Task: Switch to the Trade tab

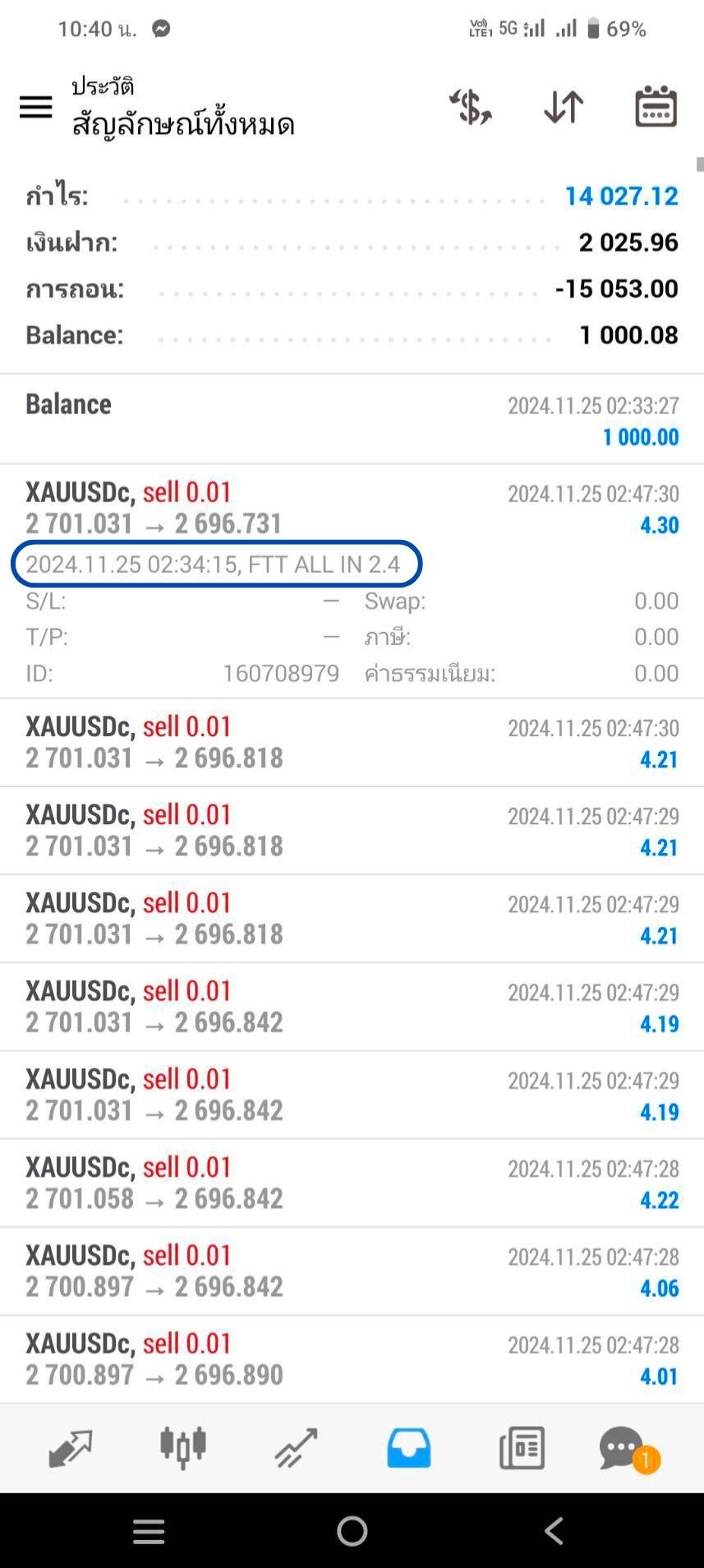Action: click(x=296, y=1448)
